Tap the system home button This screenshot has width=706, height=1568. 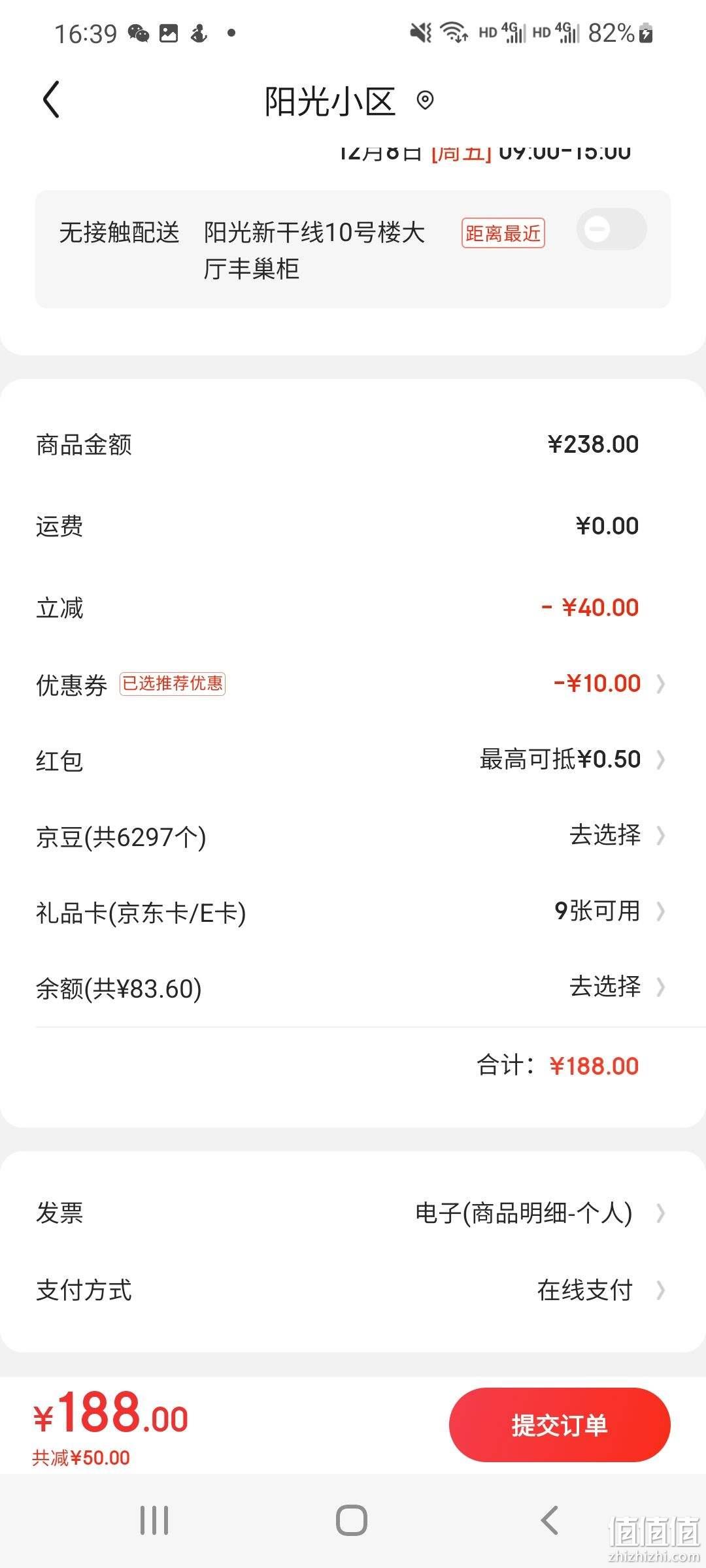point(352,1520)
